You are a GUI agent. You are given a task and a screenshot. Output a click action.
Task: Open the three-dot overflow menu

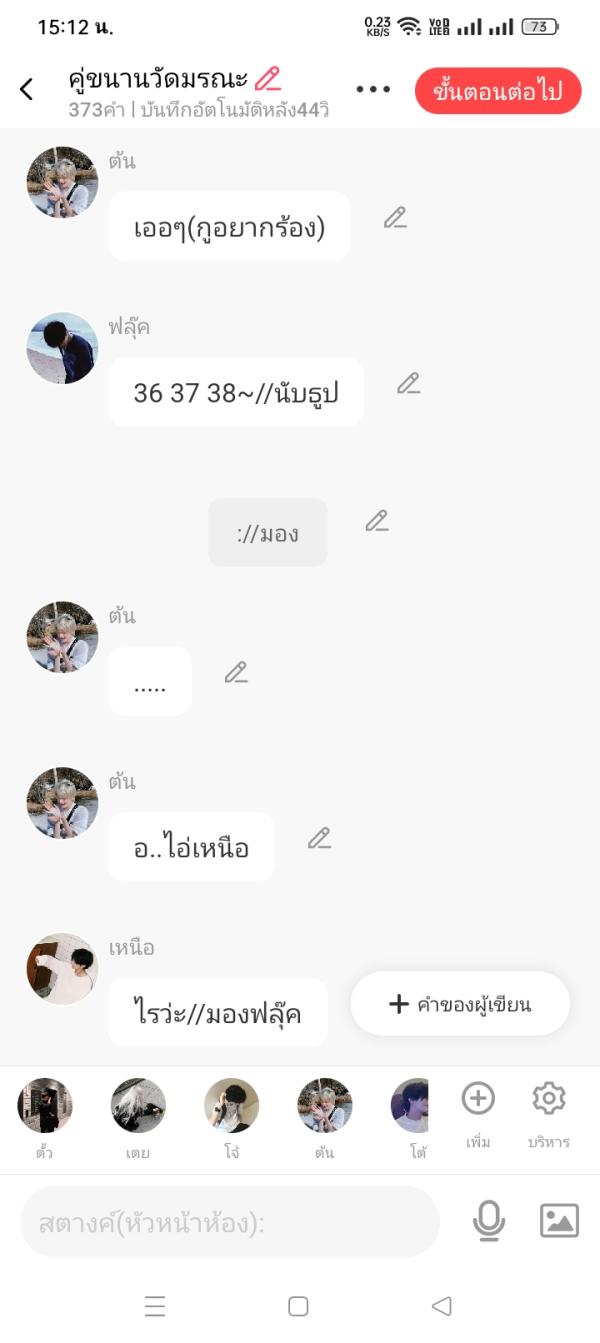click(x=373, y=90)
